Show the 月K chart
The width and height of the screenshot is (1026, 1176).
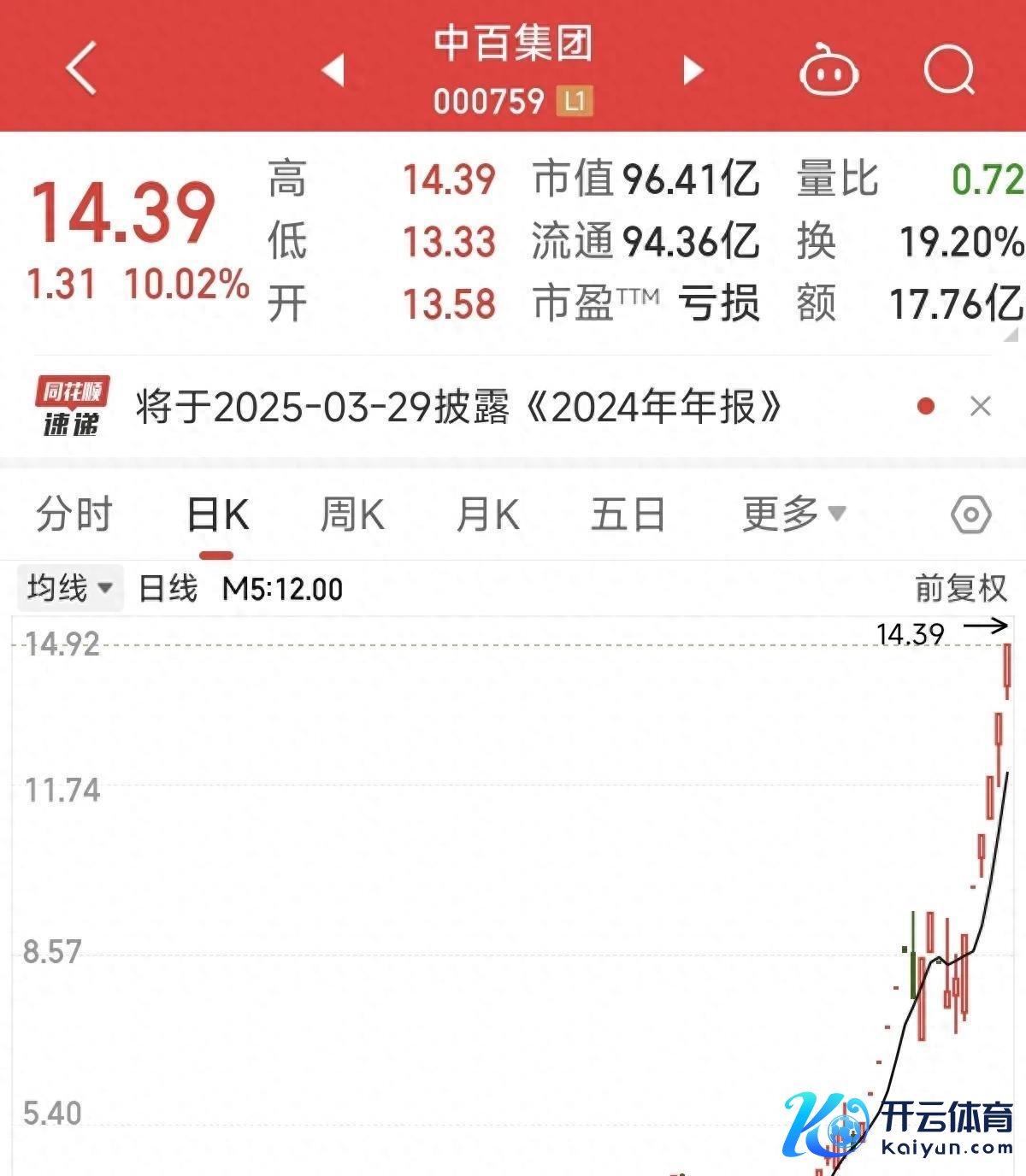pyautogui.click(x=487, y=515)
